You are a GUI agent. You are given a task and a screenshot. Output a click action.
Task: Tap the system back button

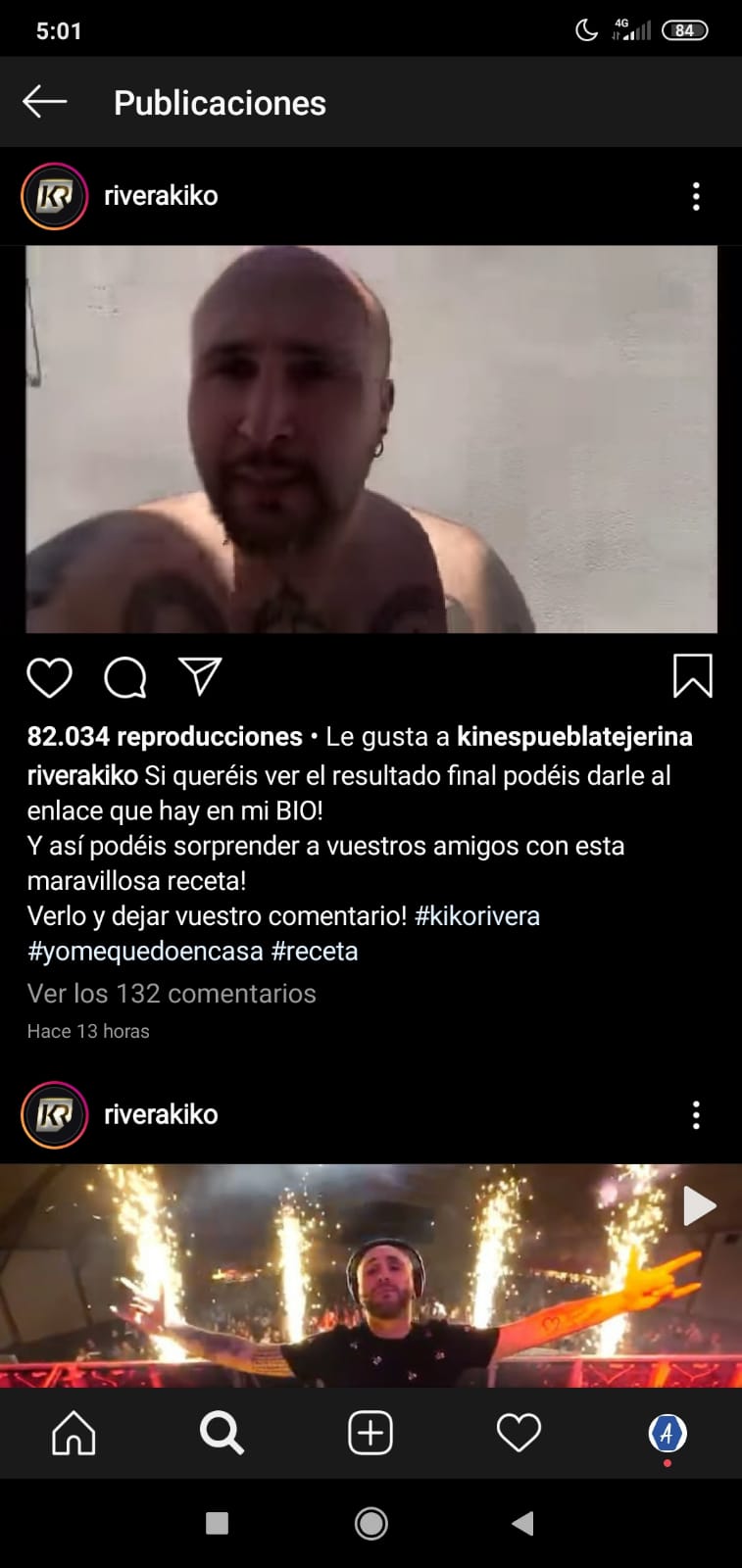tap(523, 1523)
